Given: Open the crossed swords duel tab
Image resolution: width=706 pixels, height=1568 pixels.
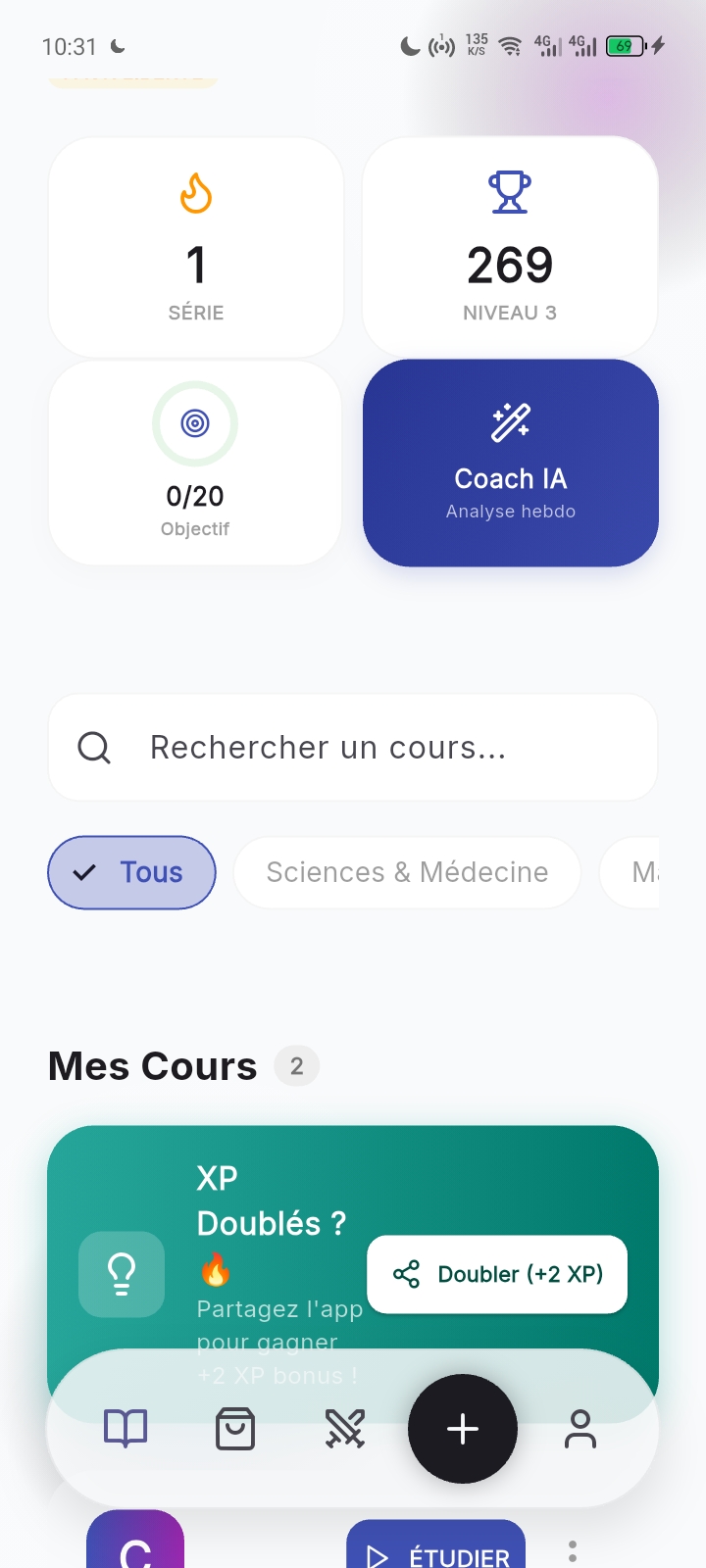Looking at the screenshot, I should [345, 1429].
